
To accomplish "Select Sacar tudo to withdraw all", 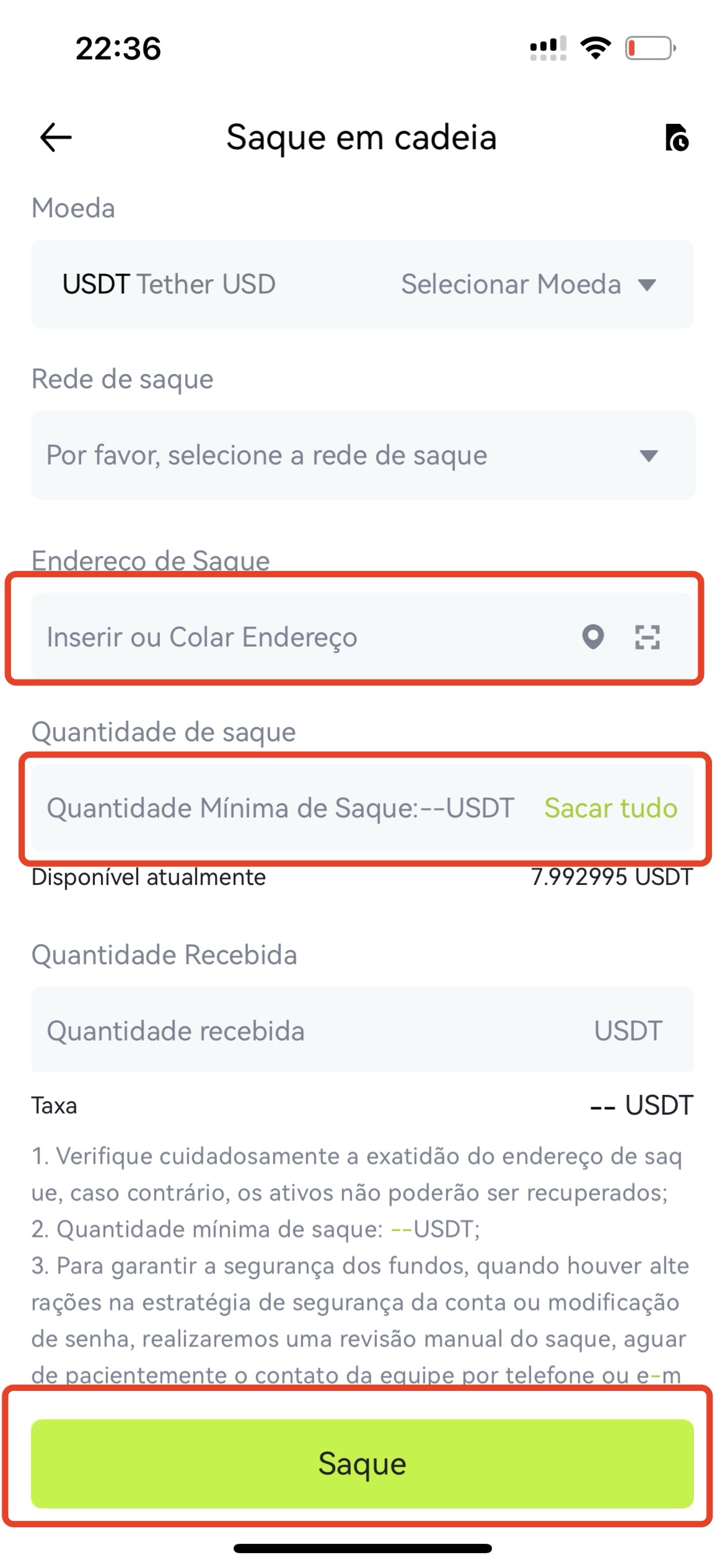I will [611, 808].
